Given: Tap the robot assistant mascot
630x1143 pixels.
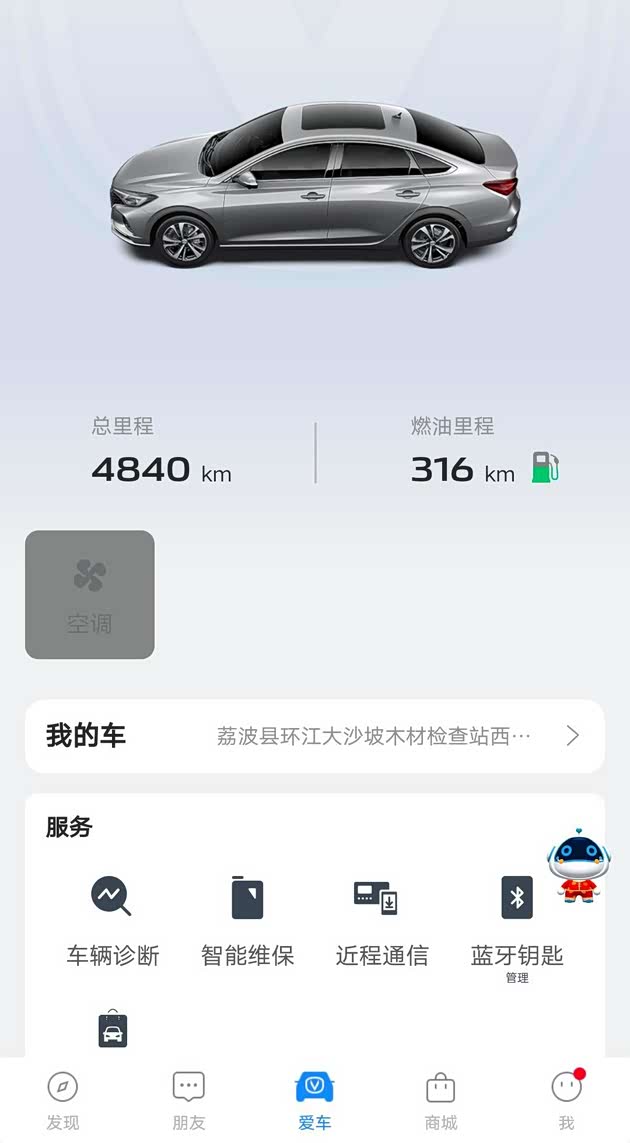Looking at the screenshot, I should [578, 866].
